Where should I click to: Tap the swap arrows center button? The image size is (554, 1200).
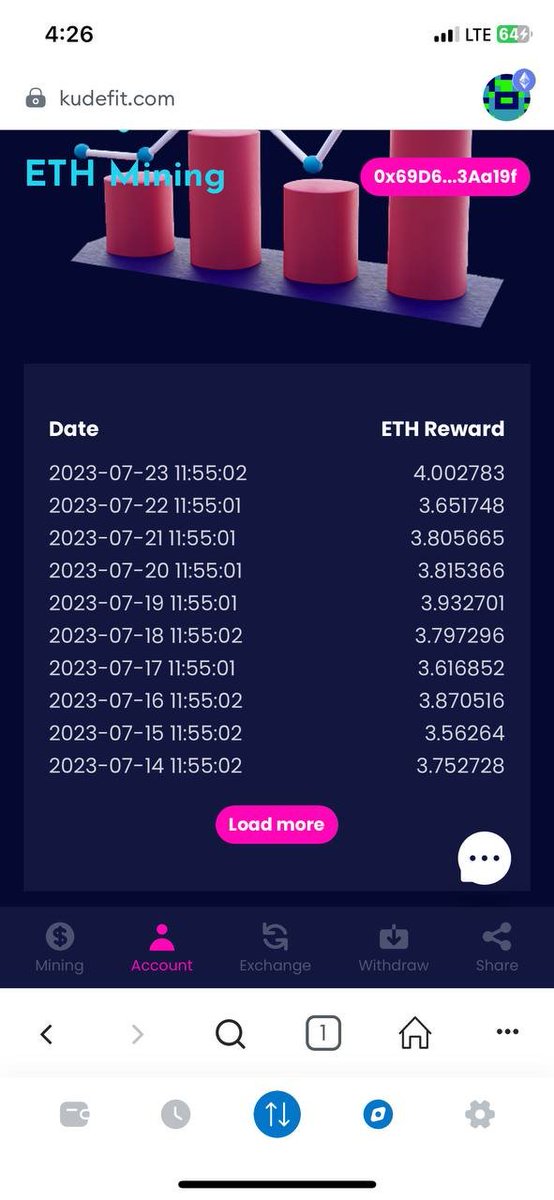pyautogui.click(x=277, y=1114)
